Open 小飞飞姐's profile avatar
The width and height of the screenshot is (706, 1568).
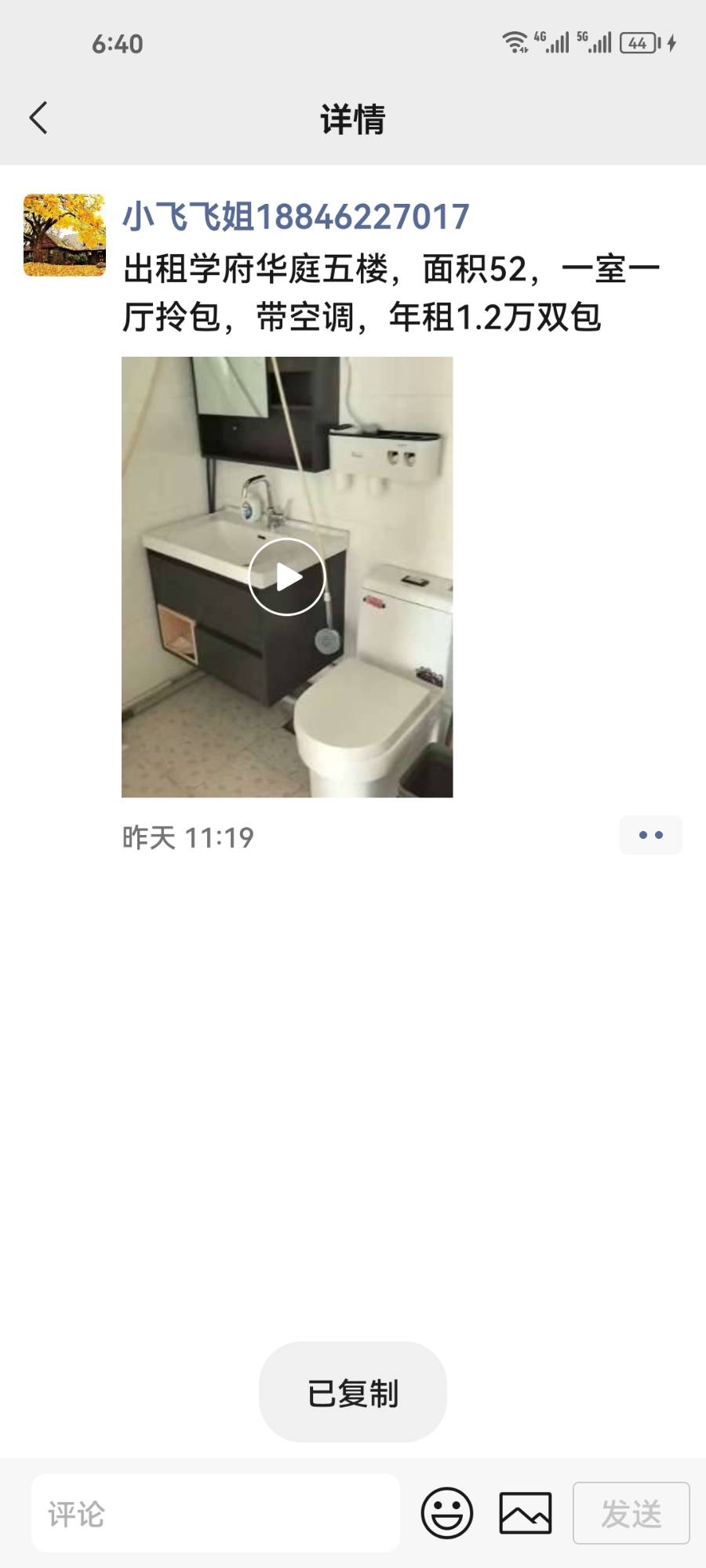[64, 235]
